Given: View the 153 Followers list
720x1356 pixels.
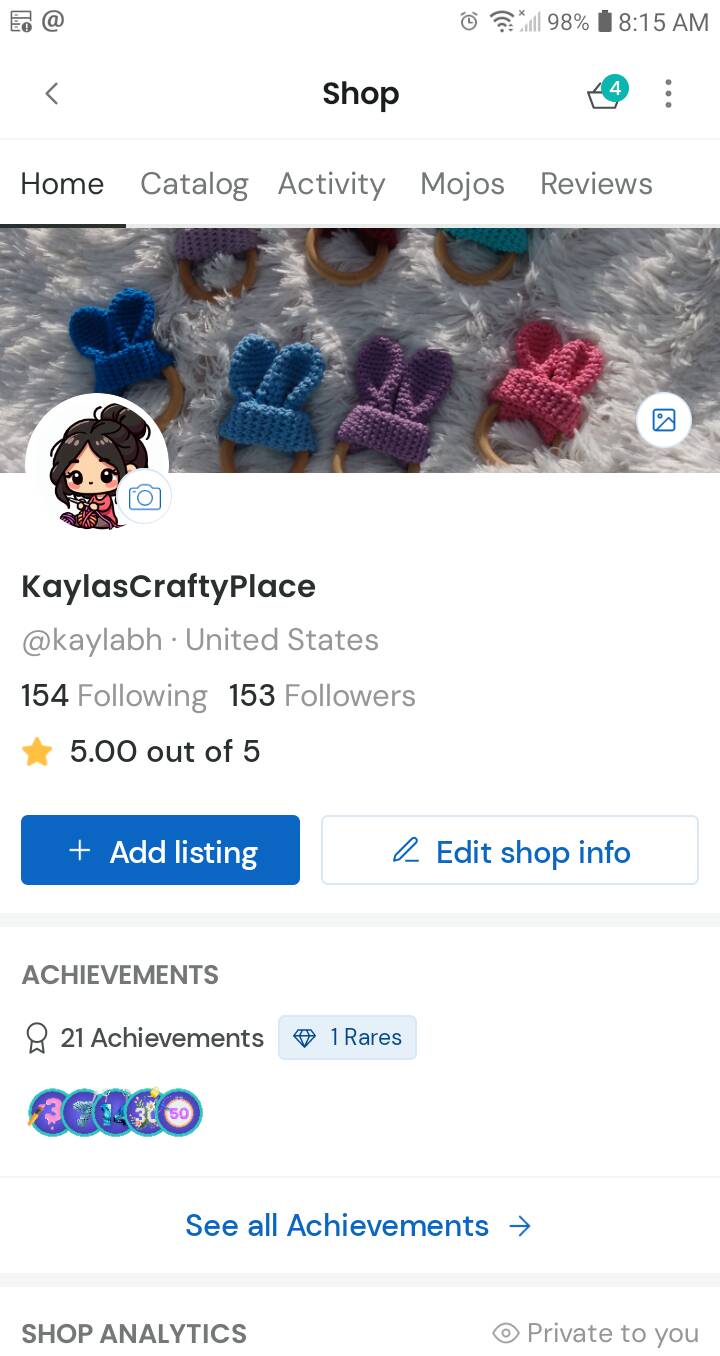Looking at the screenshot, I should 322,696.
